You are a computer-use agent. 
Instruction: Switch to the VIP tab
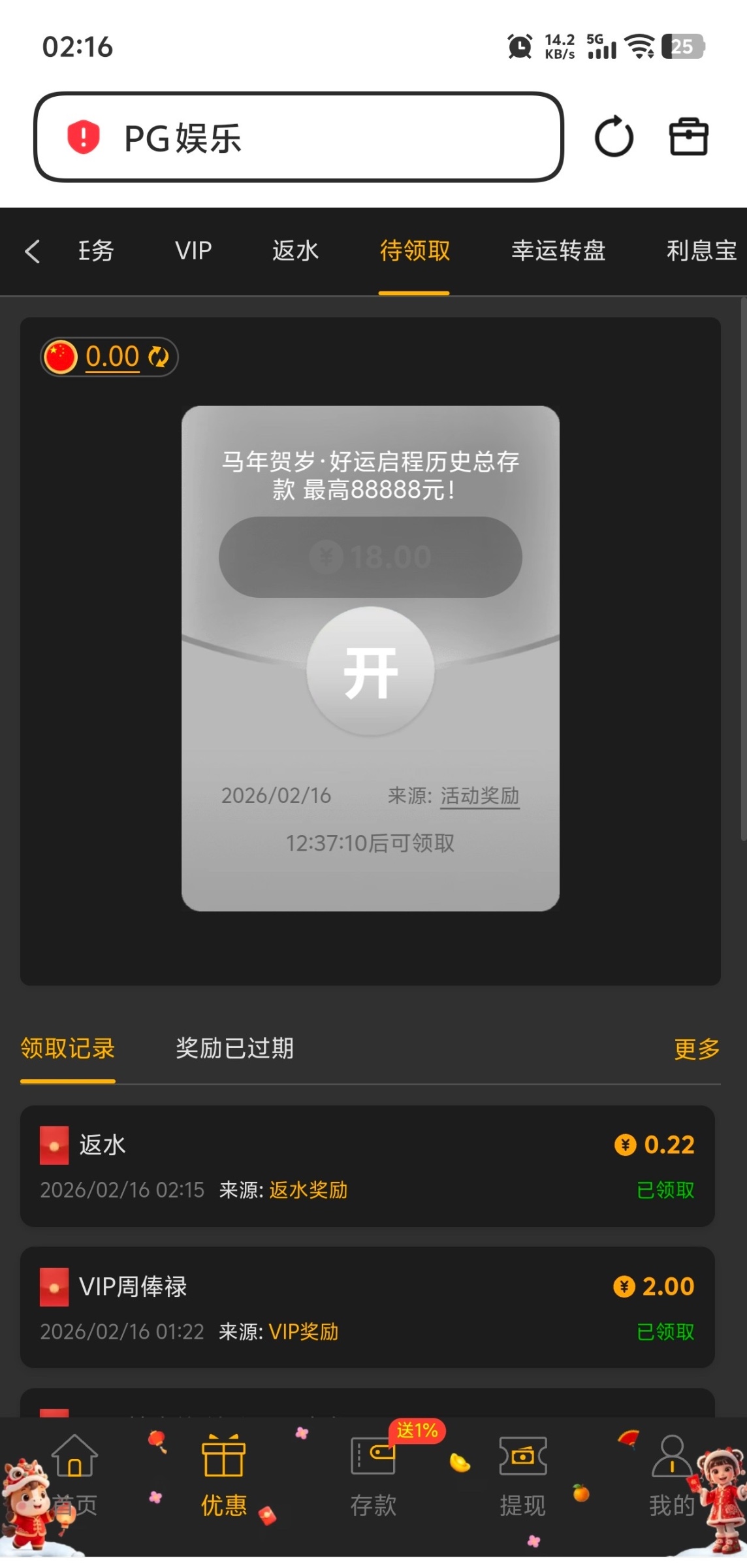(193, 251)
